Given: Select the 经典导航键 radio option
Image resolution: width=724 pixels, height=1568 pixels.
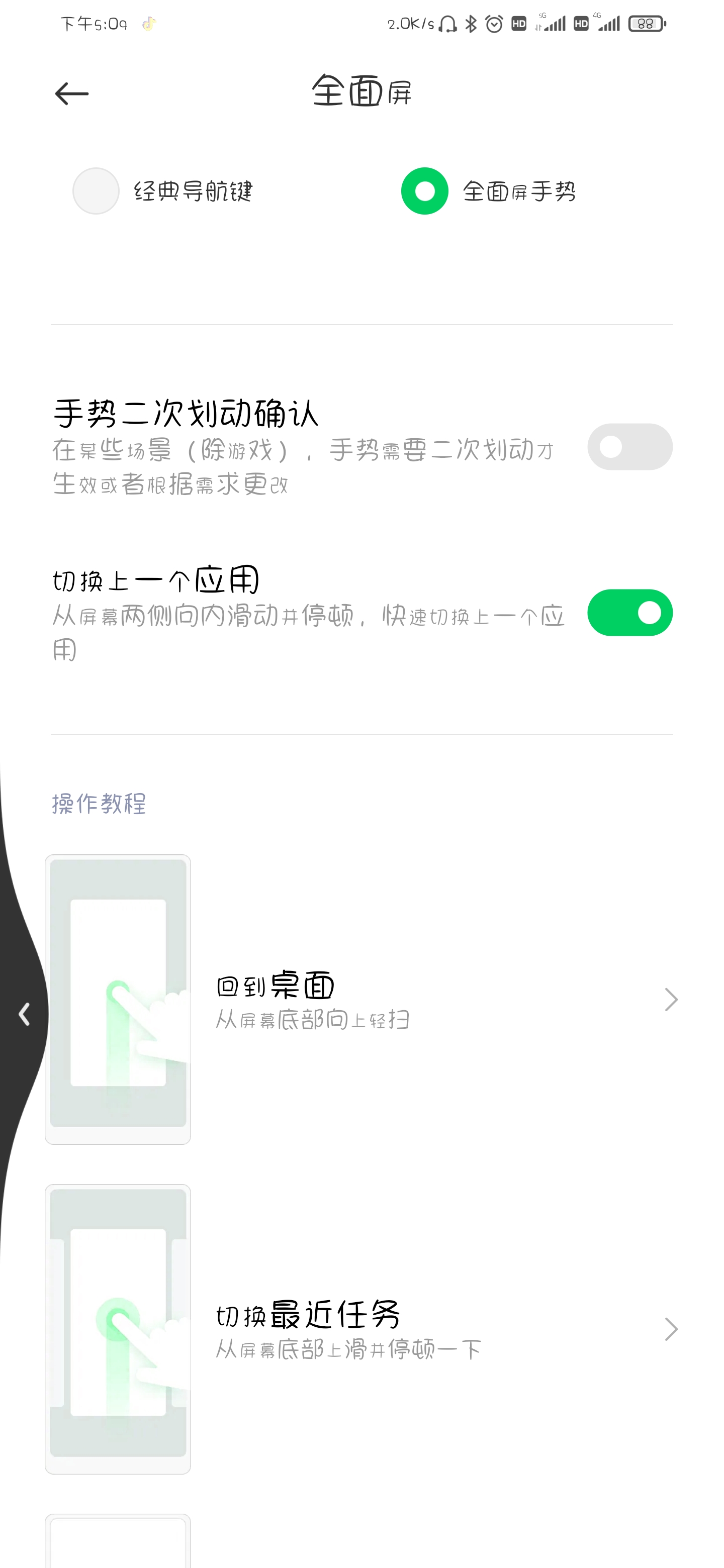Looking at the screenshot, I should click(x=96, y=191).
